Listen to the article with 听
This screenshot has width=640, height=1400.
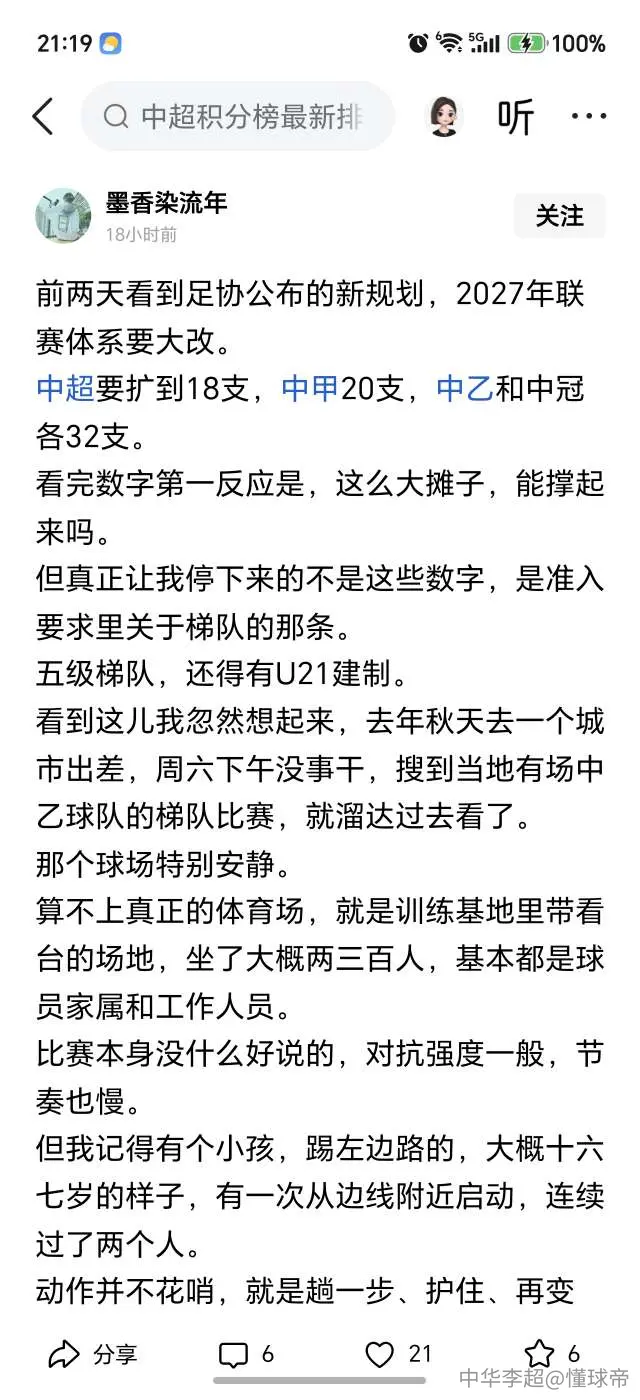click(x=516, y=117)
